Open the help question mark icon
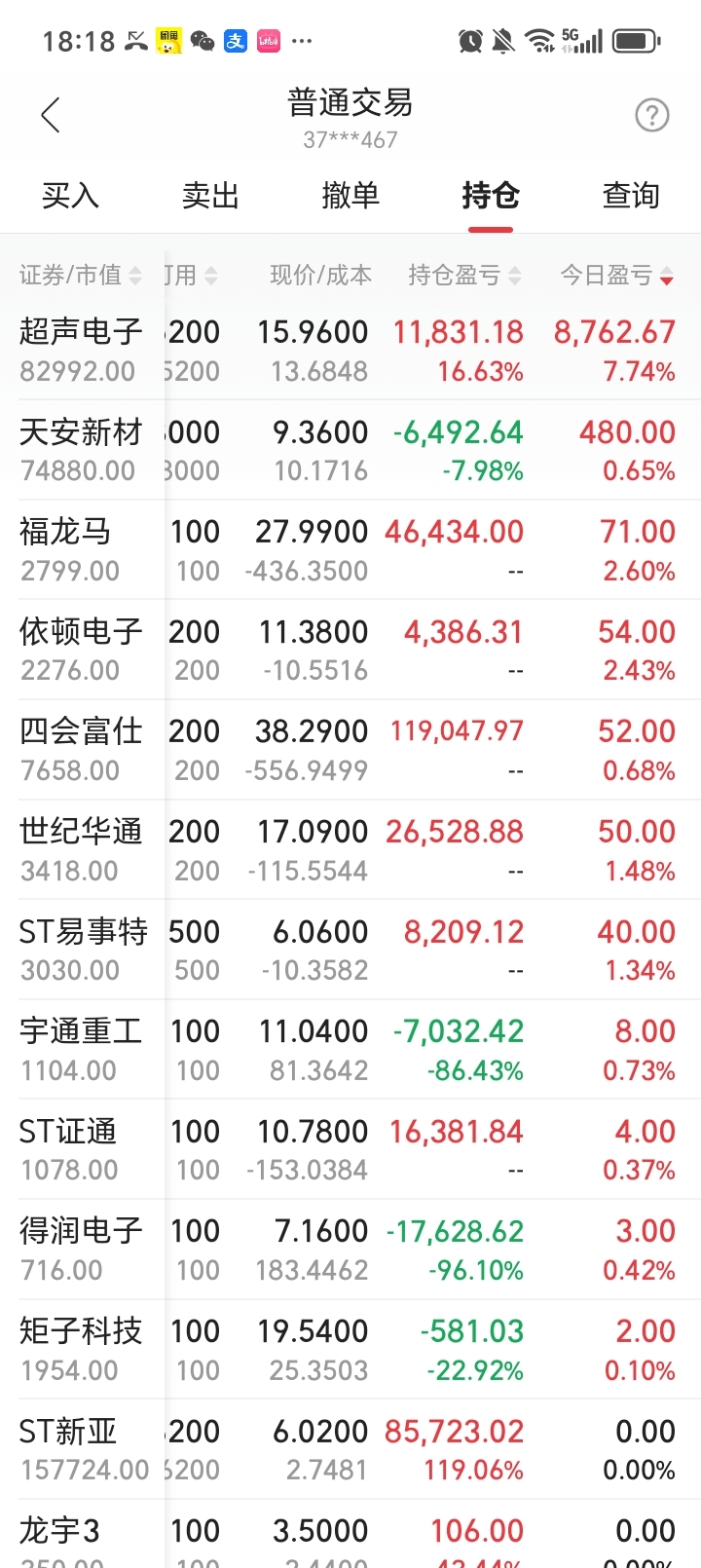This screenshot has width=701, height=1568. (x=651, y=115)
